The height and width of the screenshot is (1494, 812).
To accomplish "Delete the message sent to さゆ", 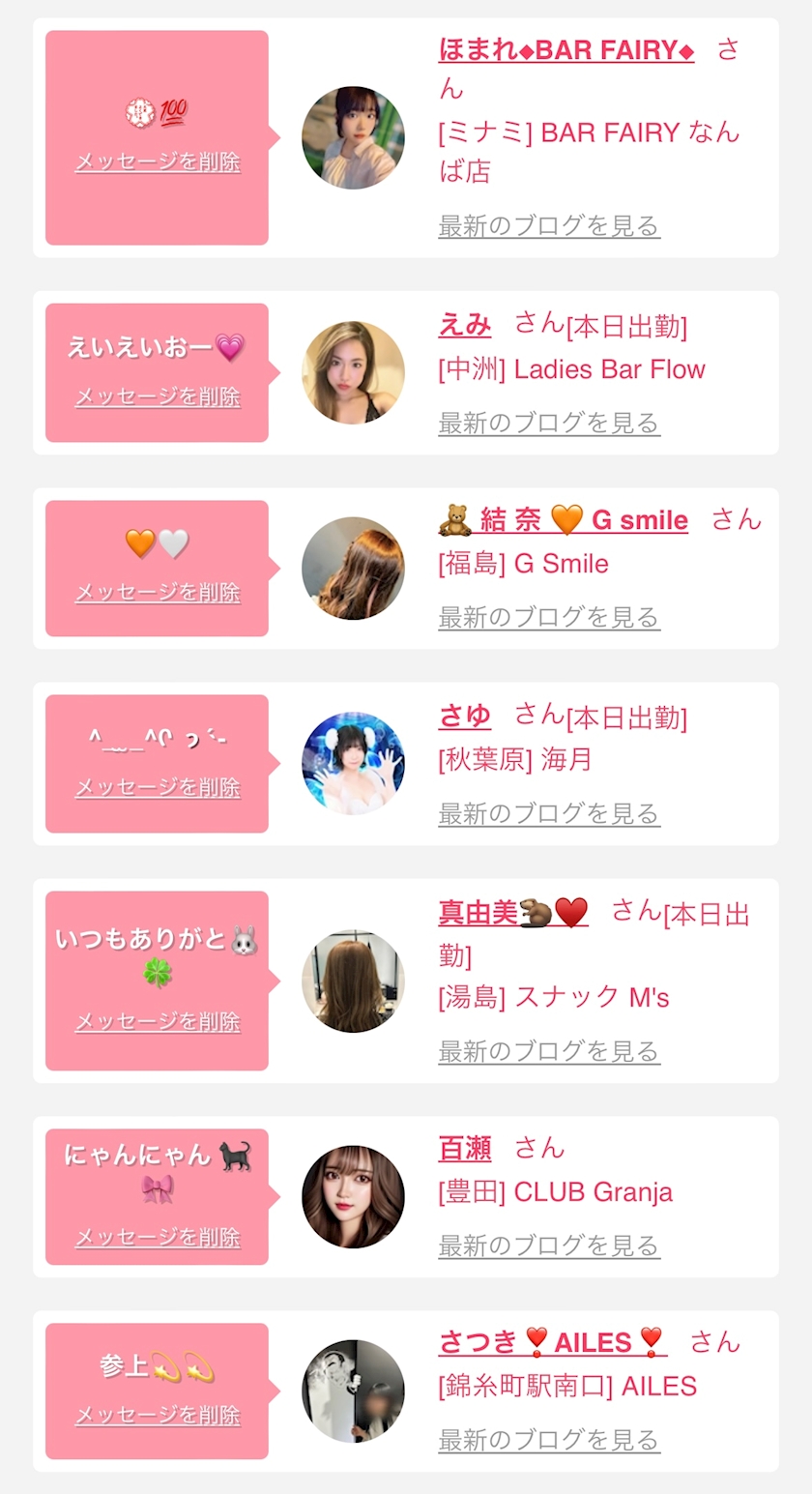I will click(x=158, y=788).
